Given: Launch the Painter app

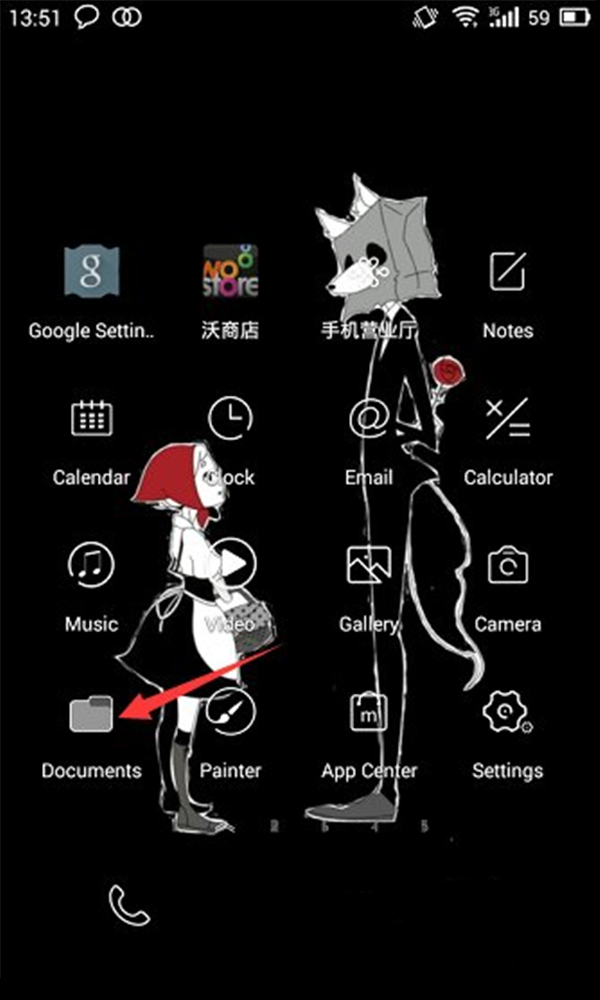Looking at the screenshot, I should click(x=231, y=712).
